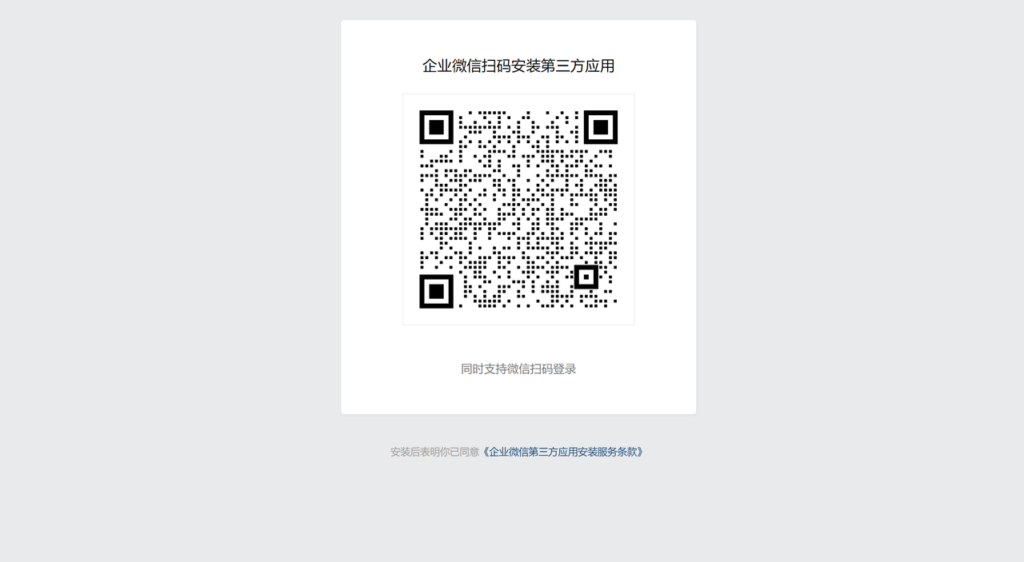Open the 企业微信第三方应用安装服务条款 link
This screenshot has width=1024, height=562.
click(x=563, y=452)
